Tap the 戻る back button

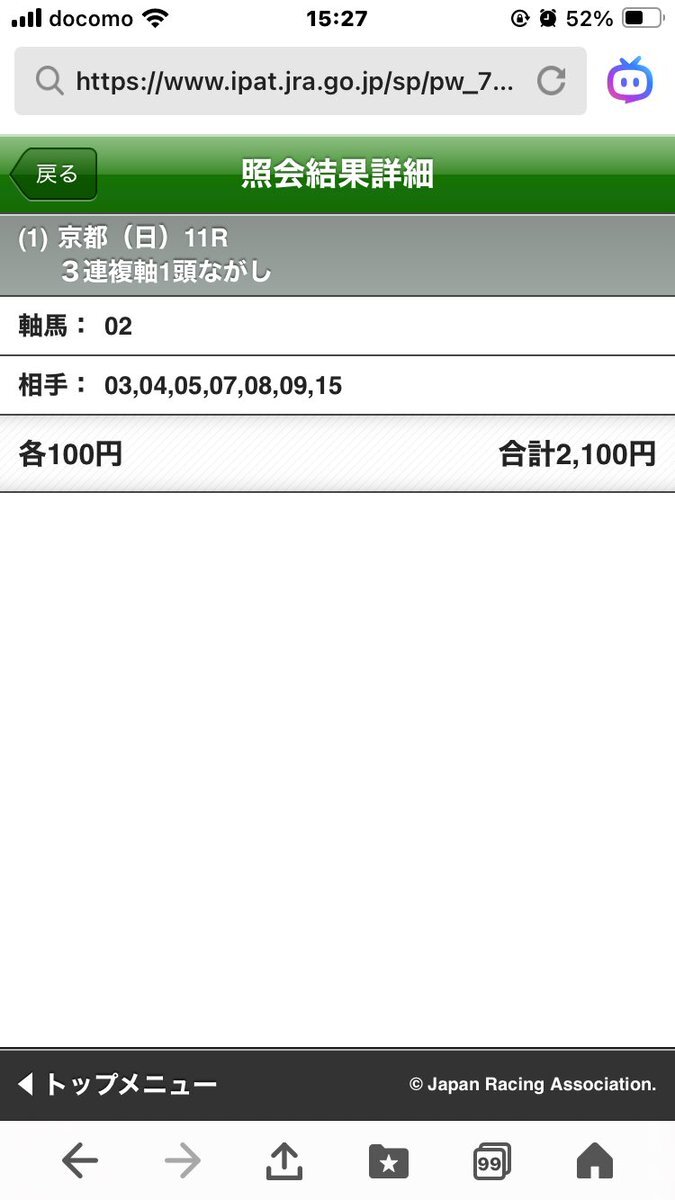coord(55,175)
